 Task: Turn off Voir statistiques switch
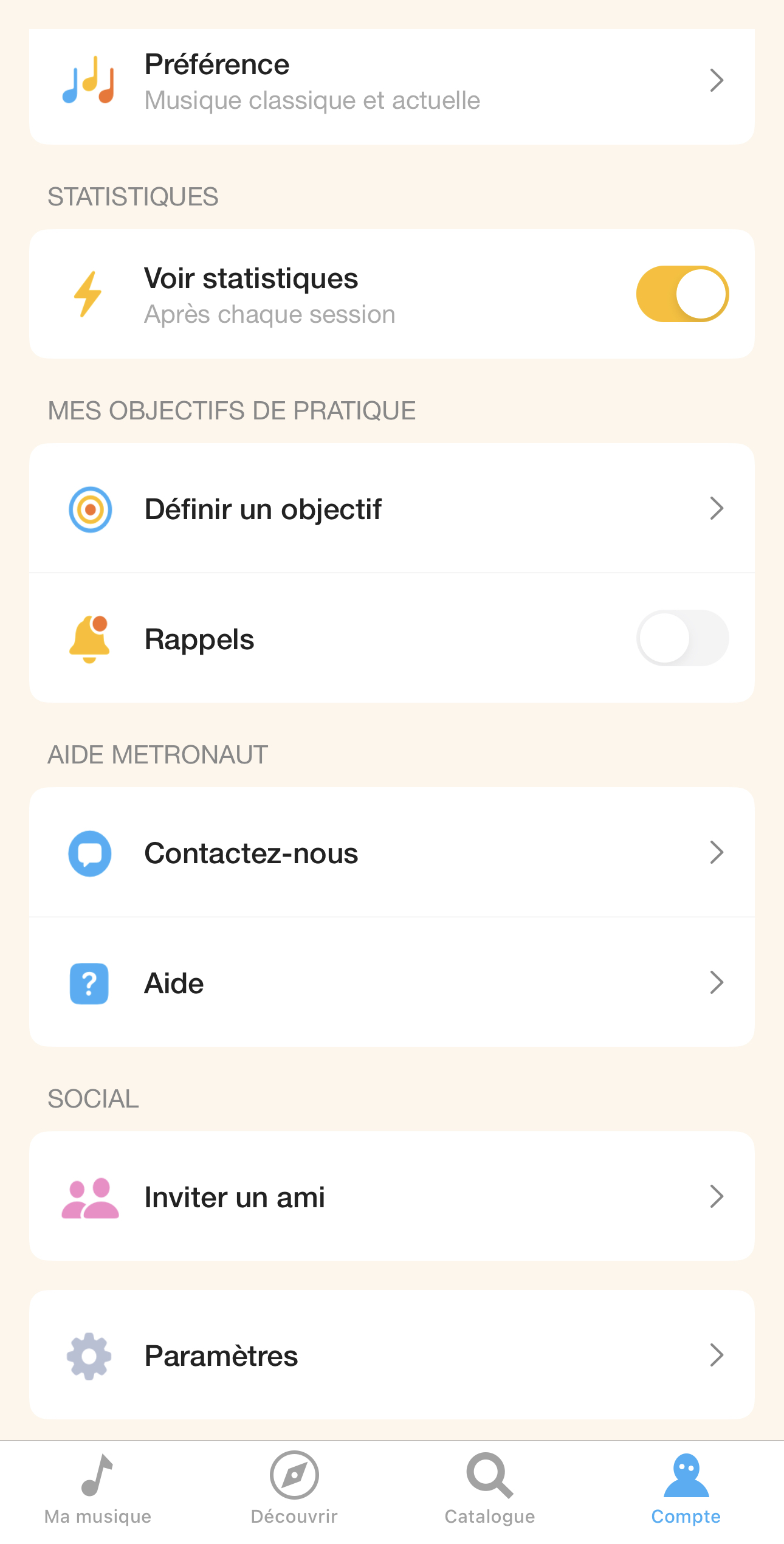pyautogui.click(x=682, y=294)
